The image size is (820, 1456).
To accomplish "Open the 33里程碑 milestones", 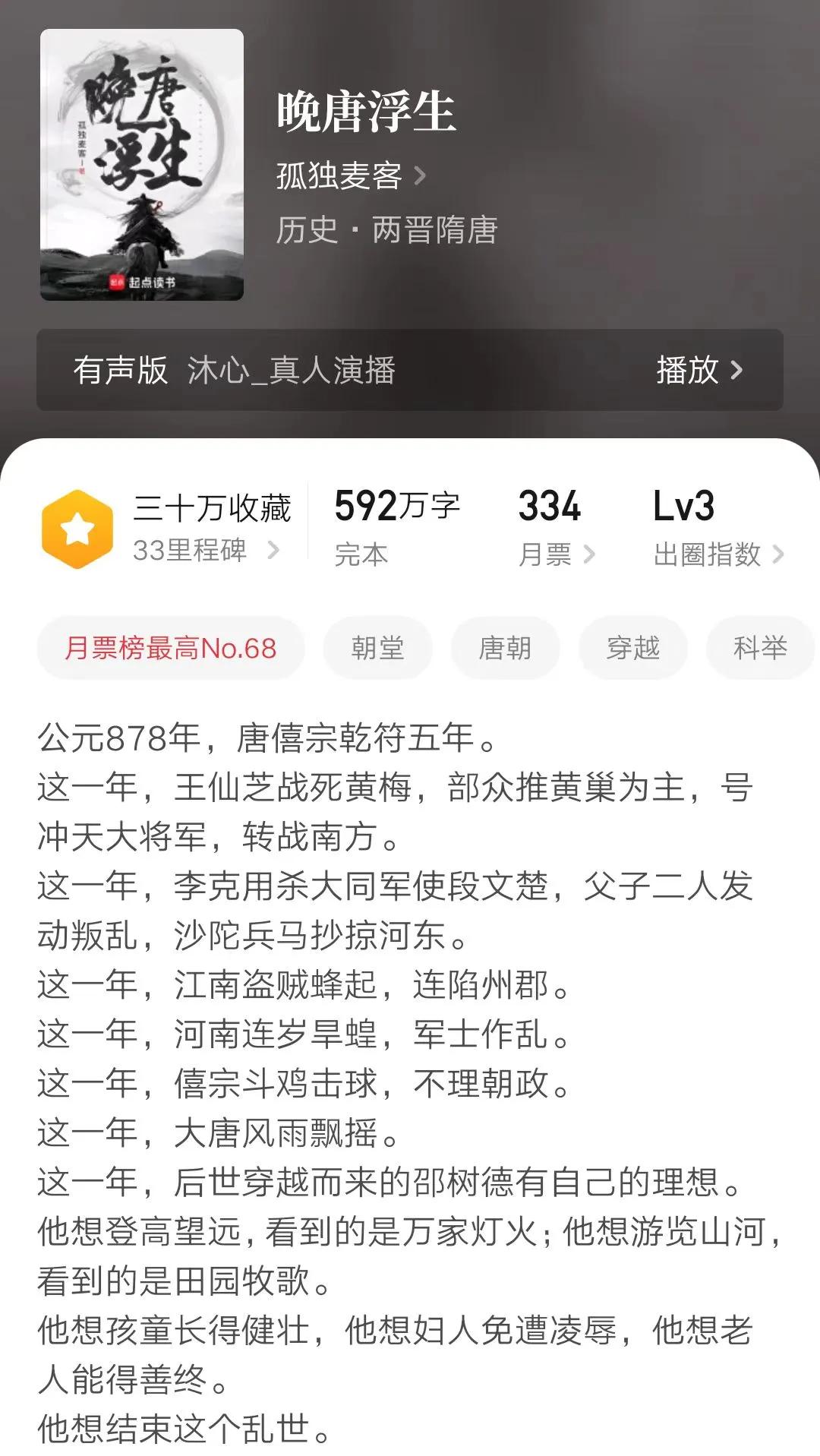I will coord(205,550).
